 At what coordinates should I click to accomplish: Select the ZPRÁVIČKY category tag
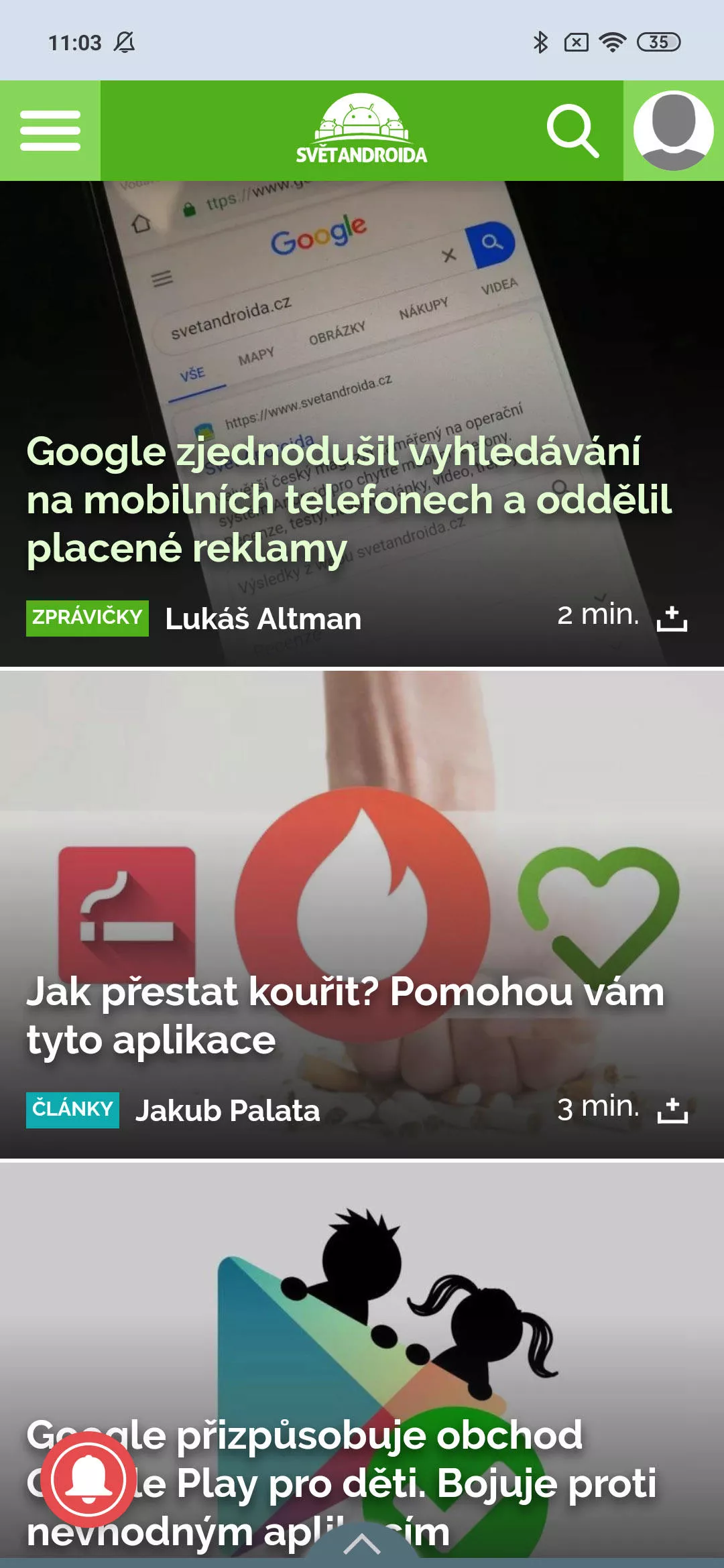coord(87,618)
